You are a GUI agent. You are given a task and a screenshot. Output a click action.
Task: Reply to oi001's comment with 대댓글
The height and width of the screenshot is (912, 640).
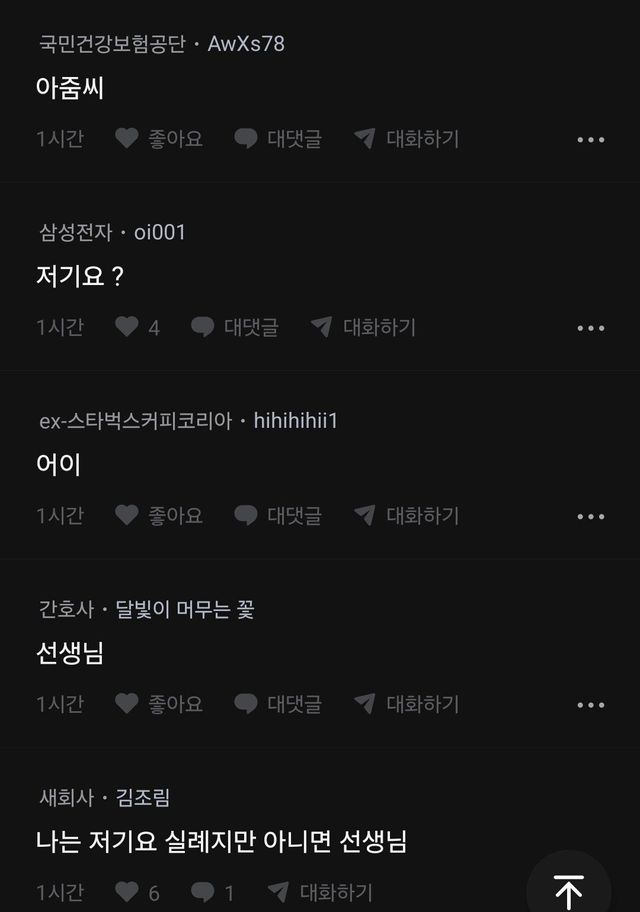[235, 327]
